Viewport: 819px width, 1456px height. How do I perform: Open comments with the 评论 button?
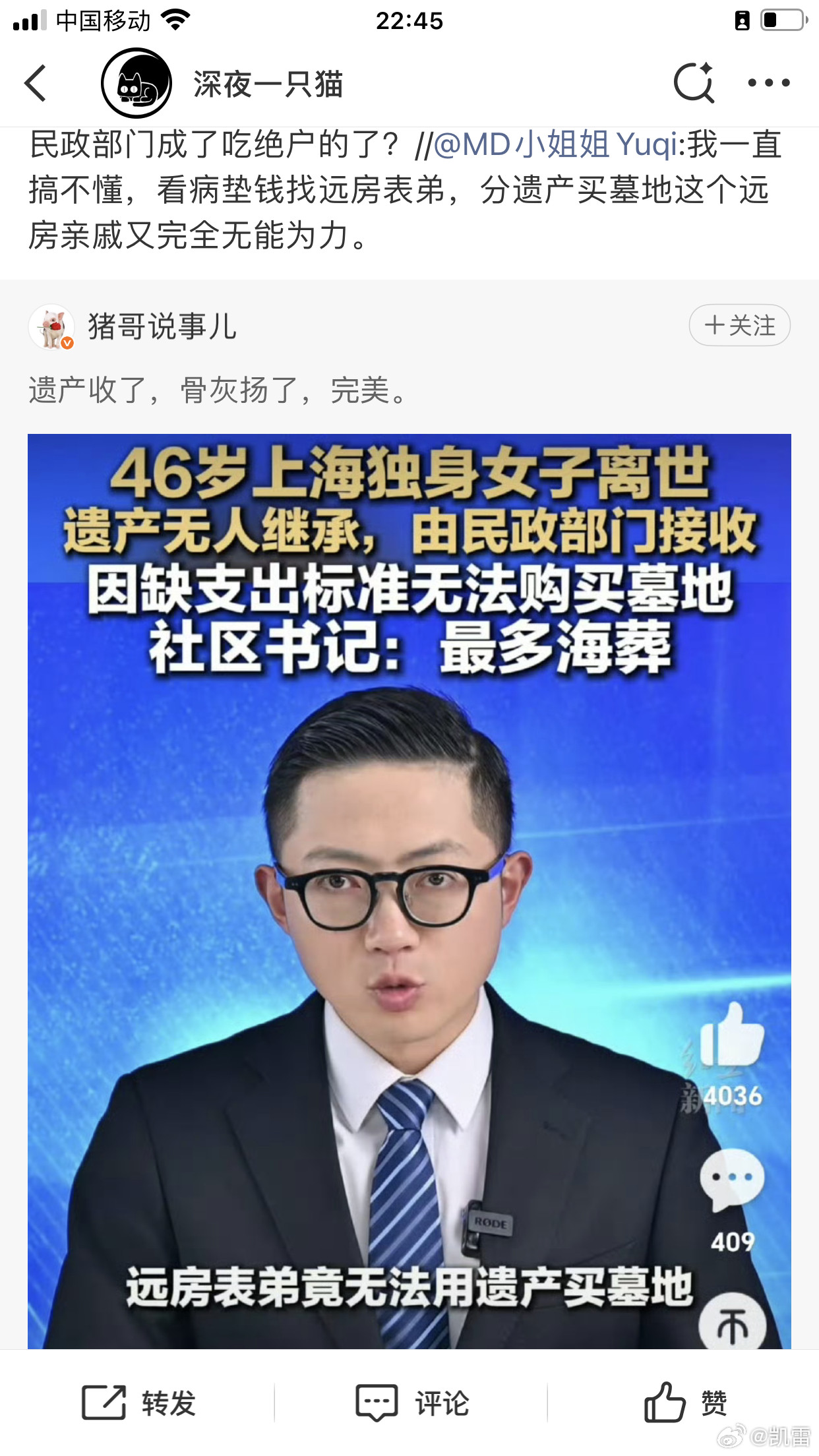pyautogui.click(x=411, y=1403)
